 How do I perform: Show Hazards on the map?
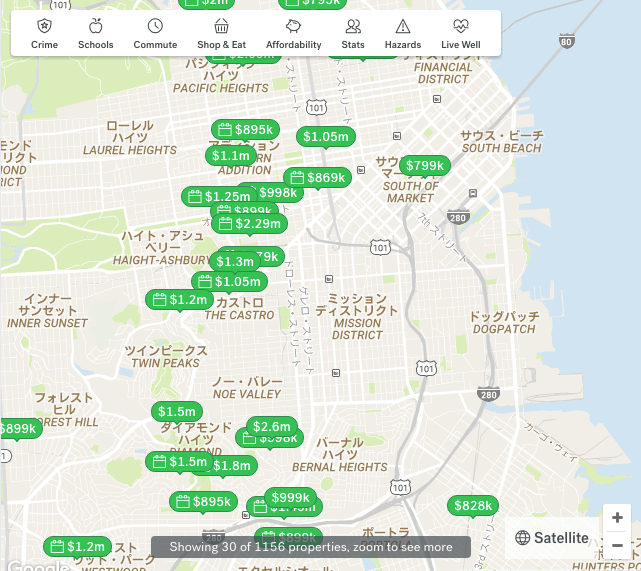402,33
